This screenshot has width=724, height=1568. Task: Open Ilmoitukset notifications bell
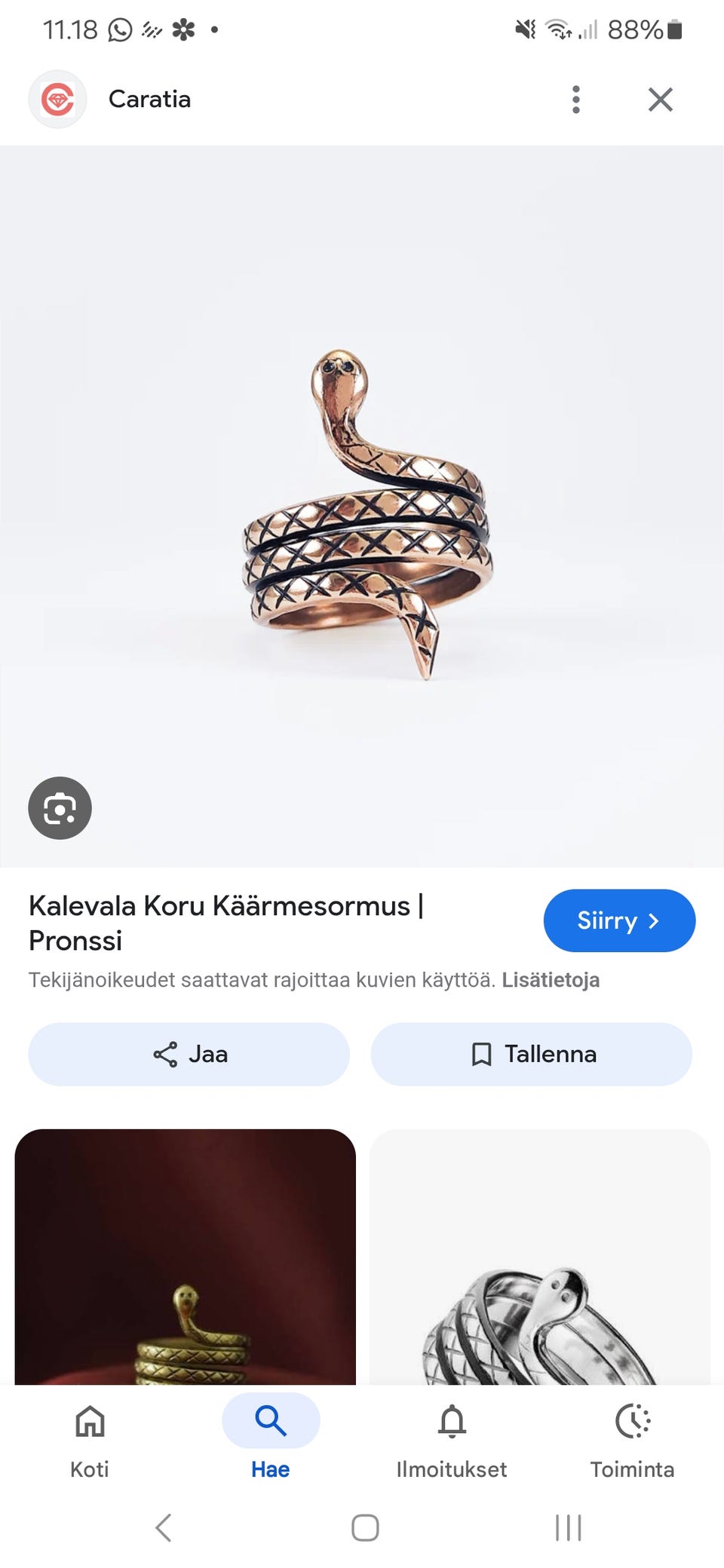[x=452, y=1420]
